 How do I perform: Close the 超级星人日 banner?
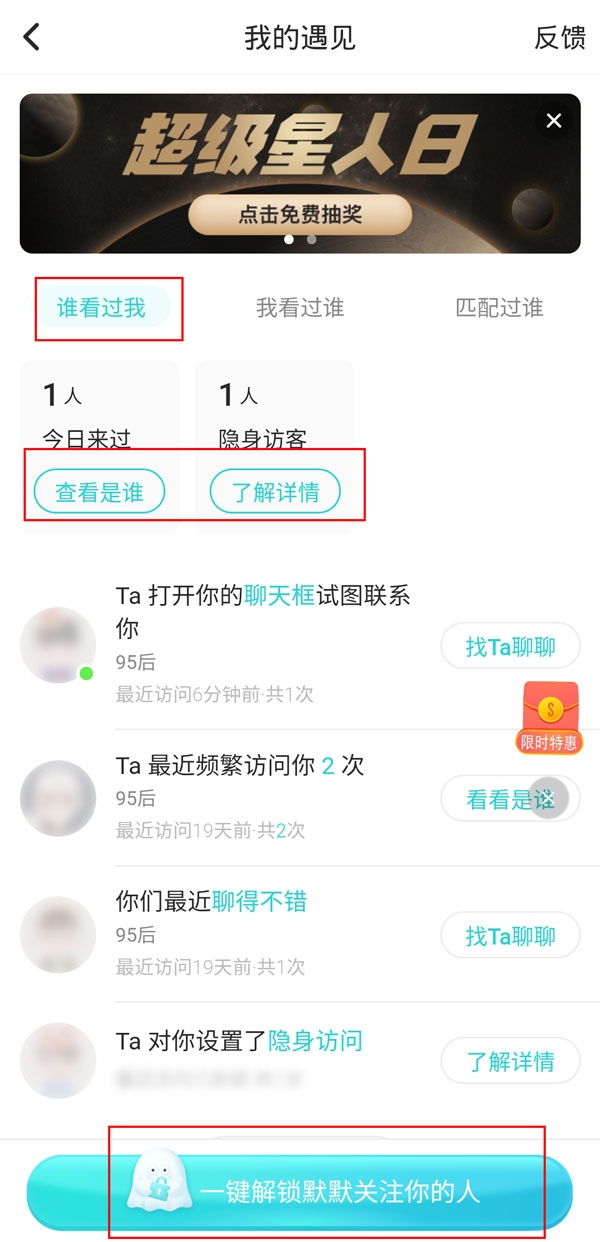coord(553,122)
